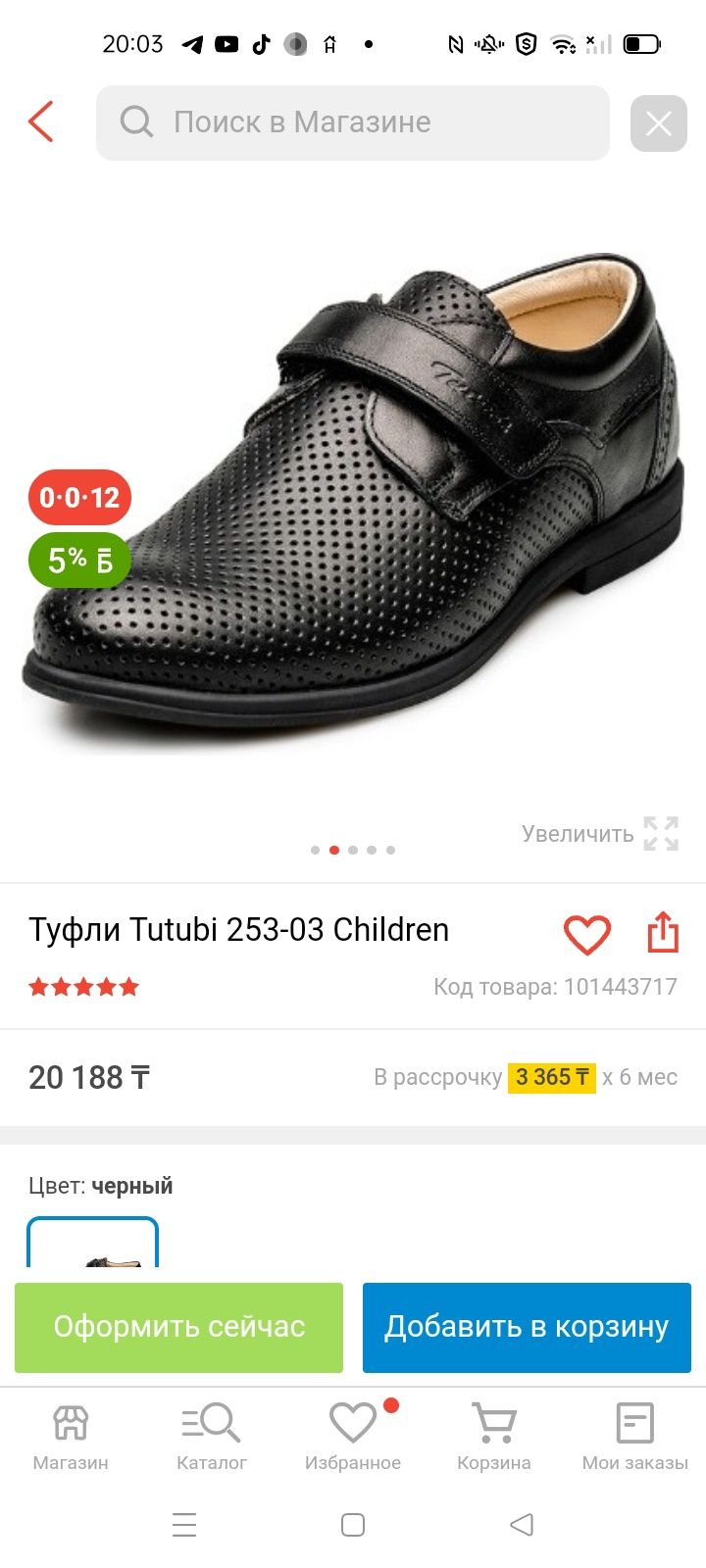This screenshot has width=706, height=1568.
Task: Tap 'Добавить в корзину' button
Action: pos(527,1327)
